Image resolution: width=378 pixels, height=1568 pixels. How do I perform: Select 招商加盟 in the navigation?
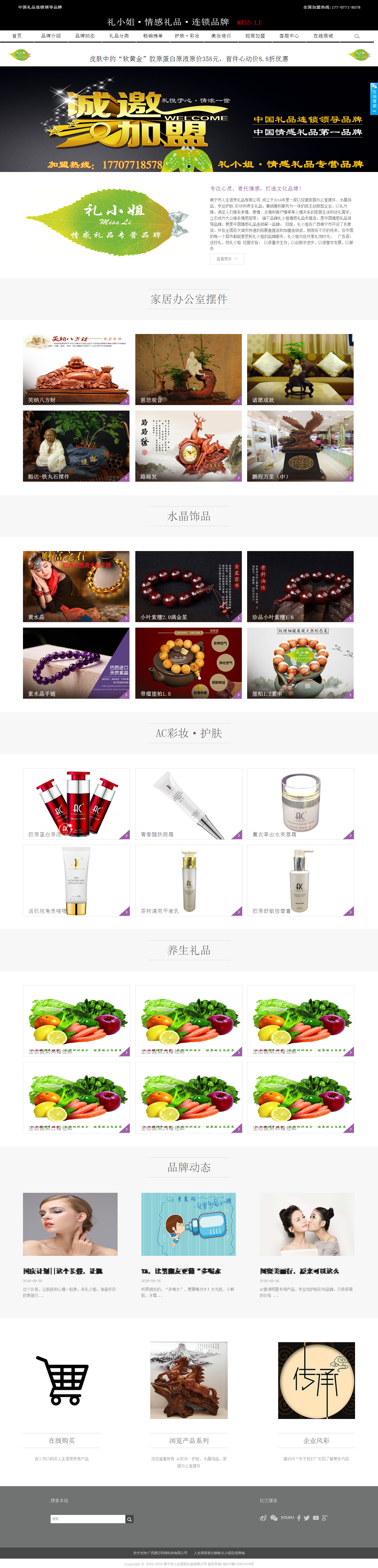(255, 36)
